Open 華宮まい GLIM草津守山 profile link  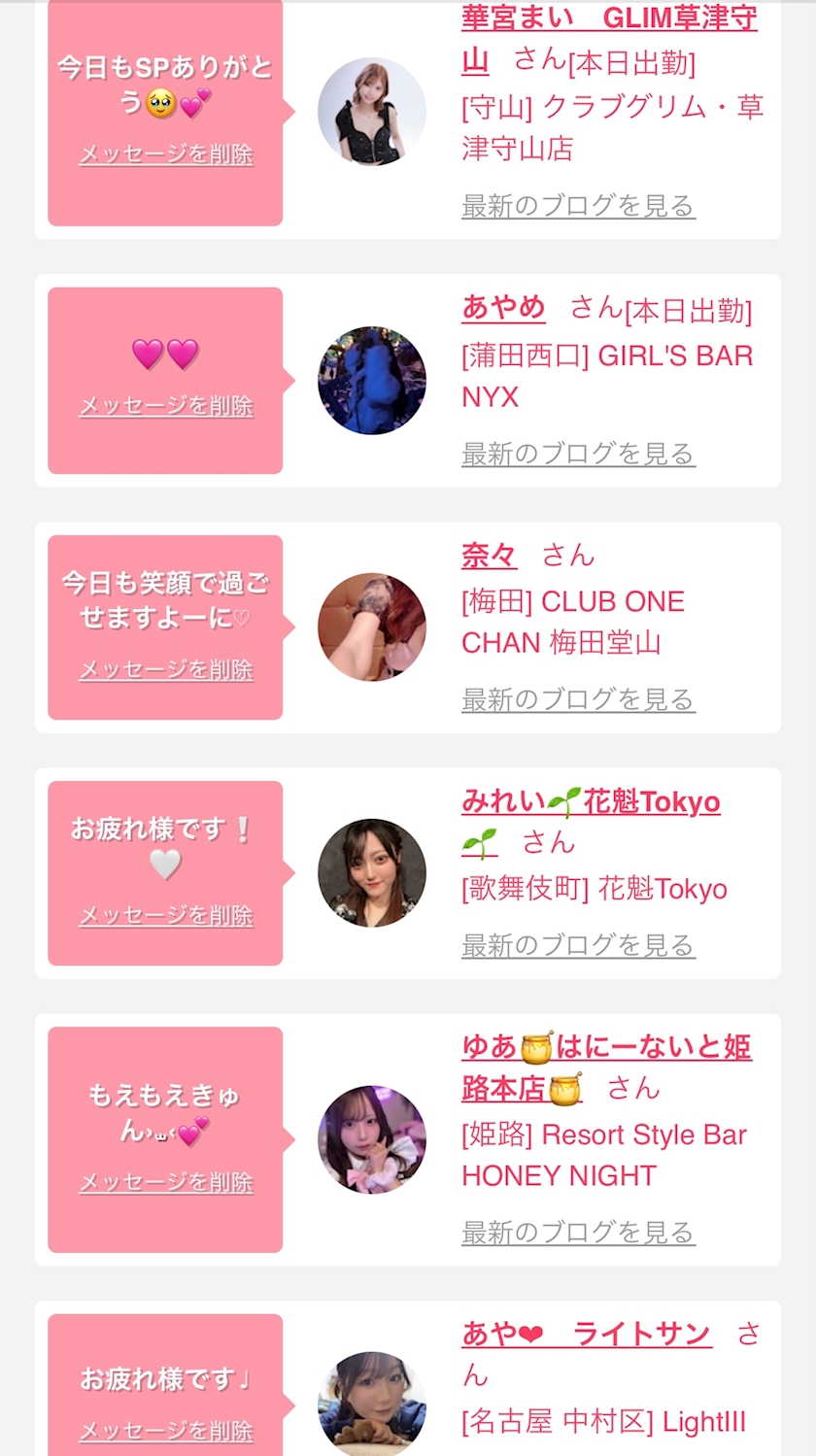[x=608, y=19]
